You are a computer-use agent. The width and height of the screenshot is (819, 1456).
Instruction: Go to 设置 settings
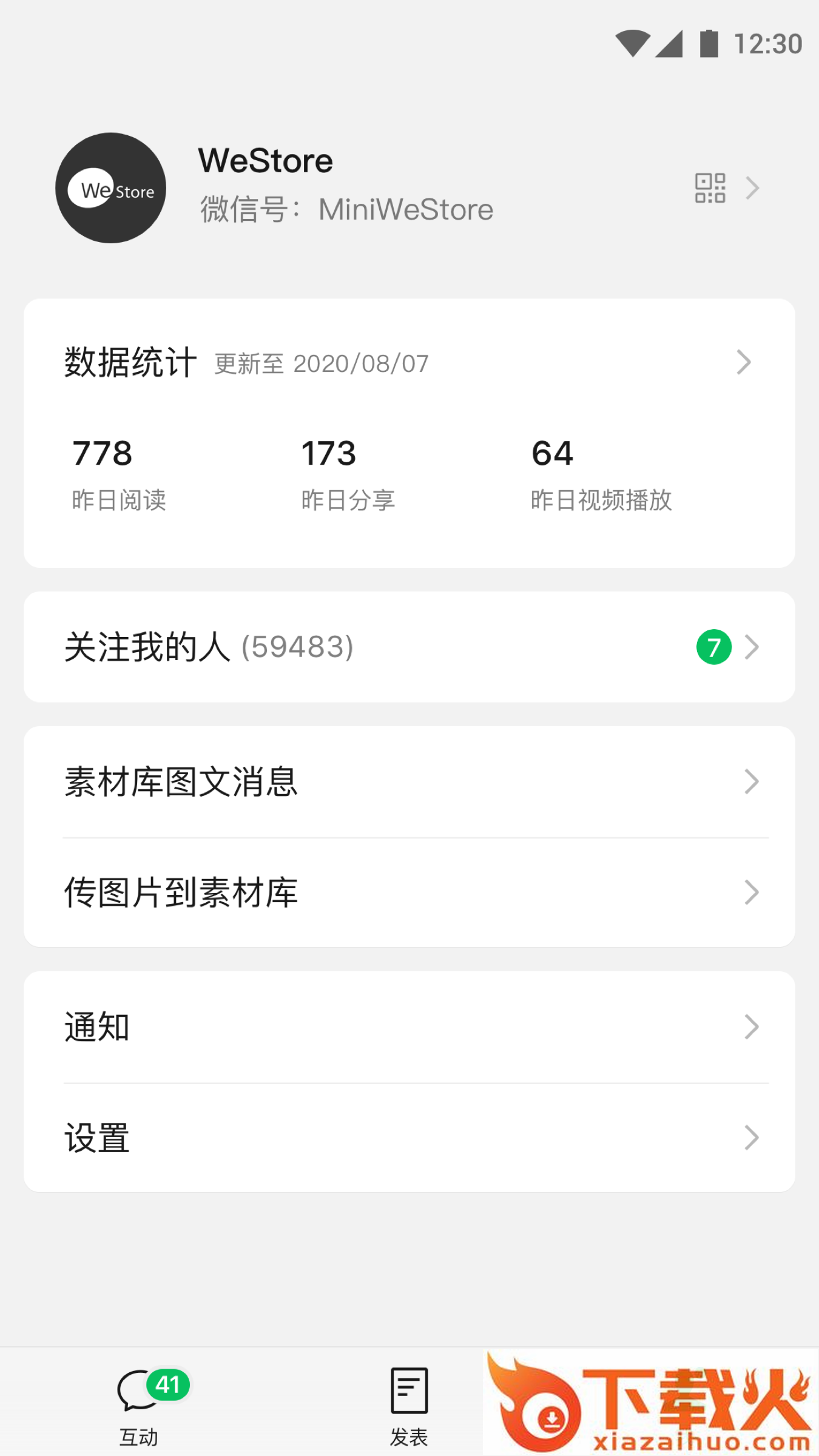[409, 1137]
